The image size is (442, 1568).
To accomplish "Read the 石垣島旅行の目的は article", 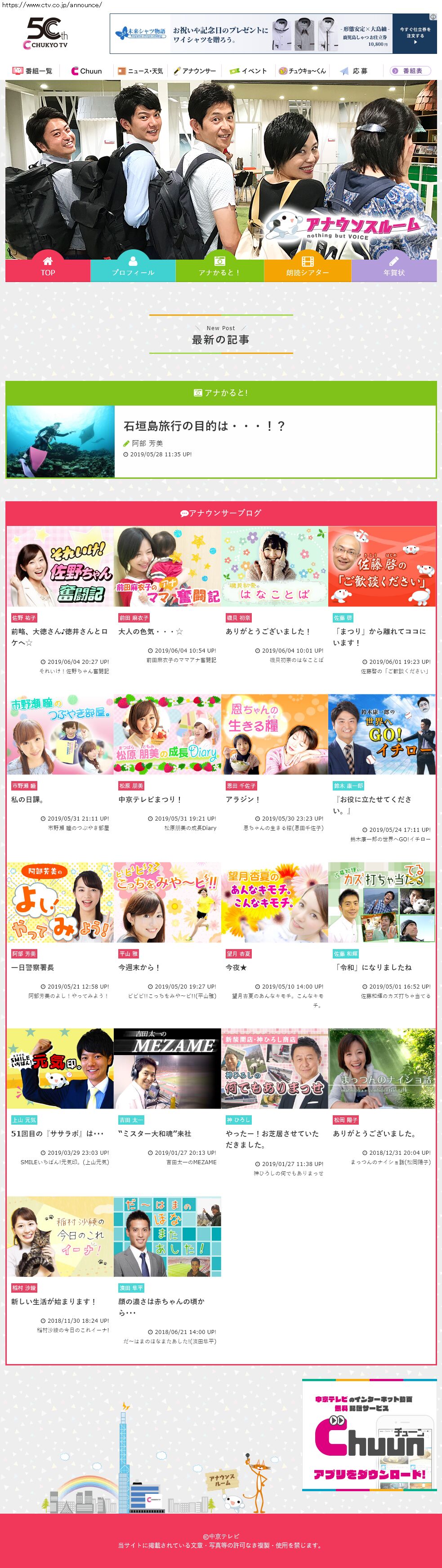I will 204,426.
